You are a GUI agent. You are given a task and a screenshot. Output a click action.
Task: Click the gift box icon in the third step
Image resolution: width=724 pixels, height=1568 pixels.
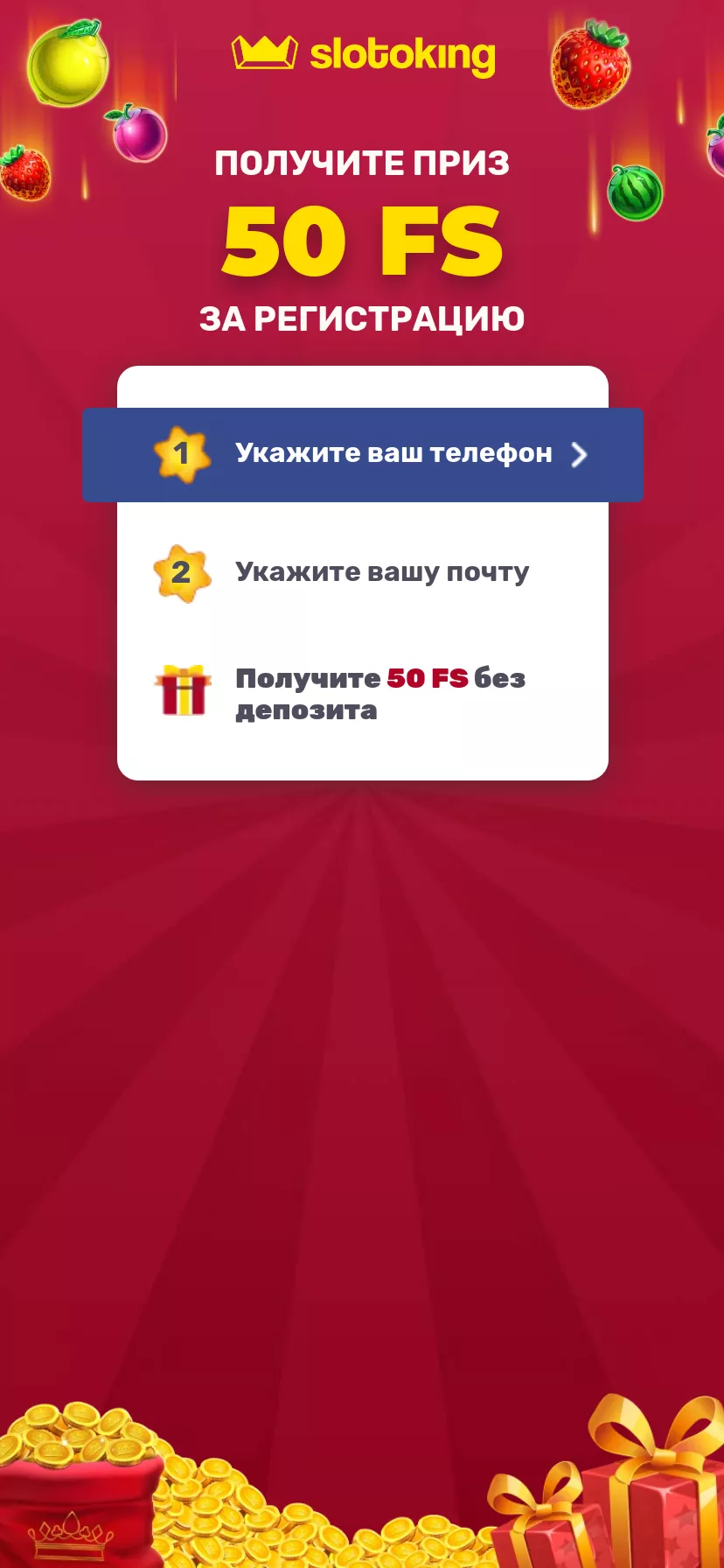tap(181, 691)
